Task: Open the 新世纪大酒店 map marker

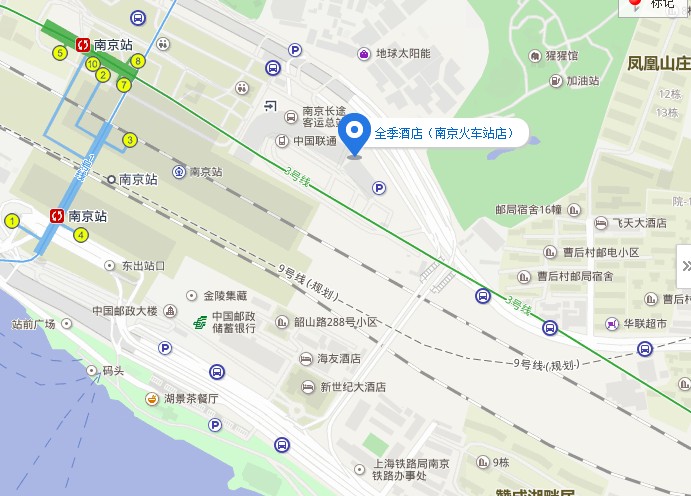Action: 306,386
